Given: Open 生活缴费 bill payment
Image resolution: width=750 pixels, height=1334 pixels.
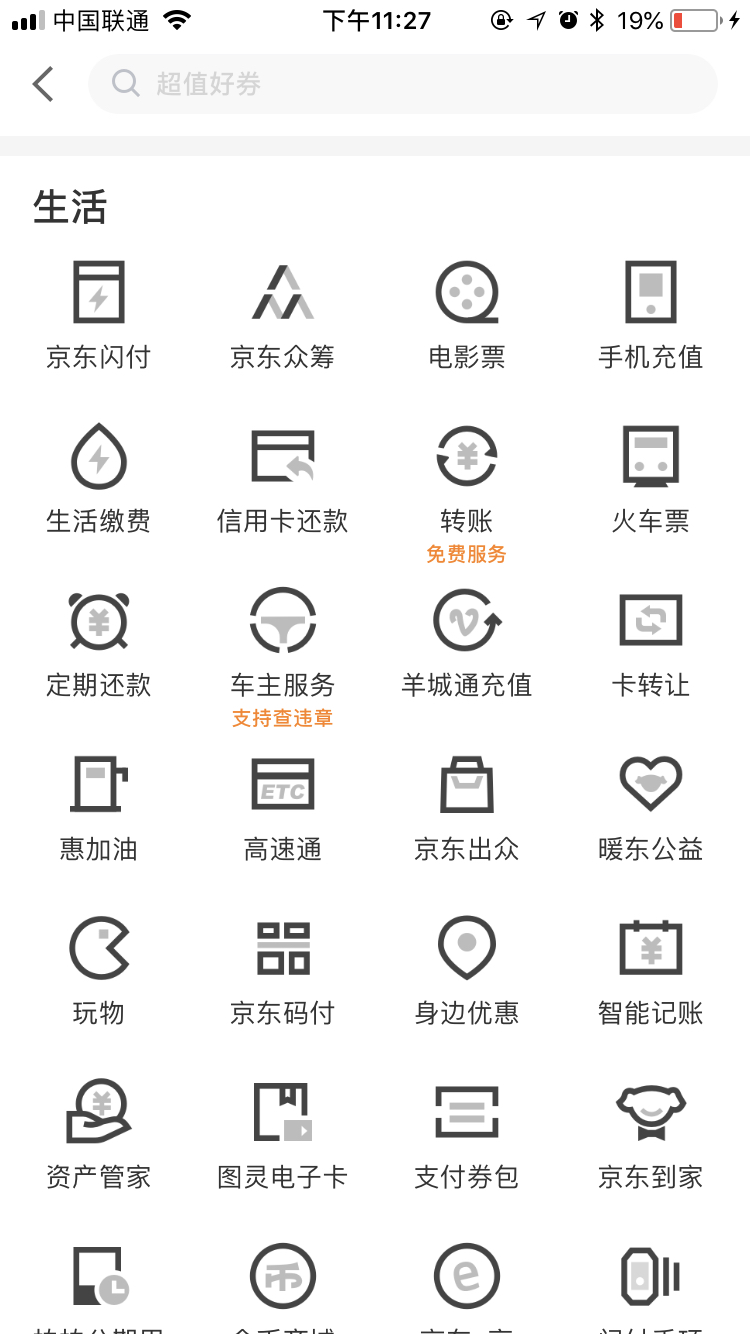Looking at the screenshot, I should click(x=98, y=479).
